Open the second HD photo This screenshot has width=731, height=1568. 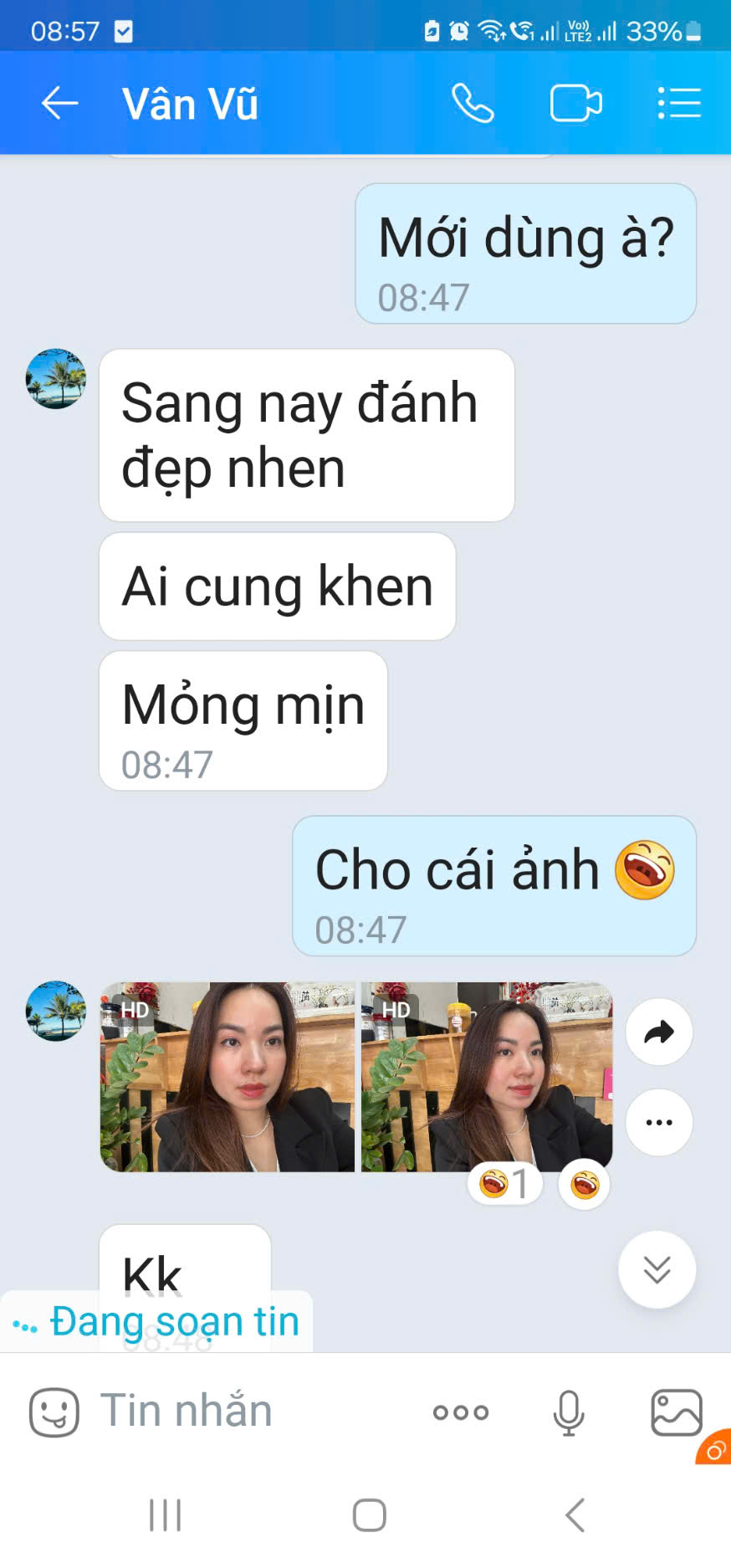click(486, 1076)
